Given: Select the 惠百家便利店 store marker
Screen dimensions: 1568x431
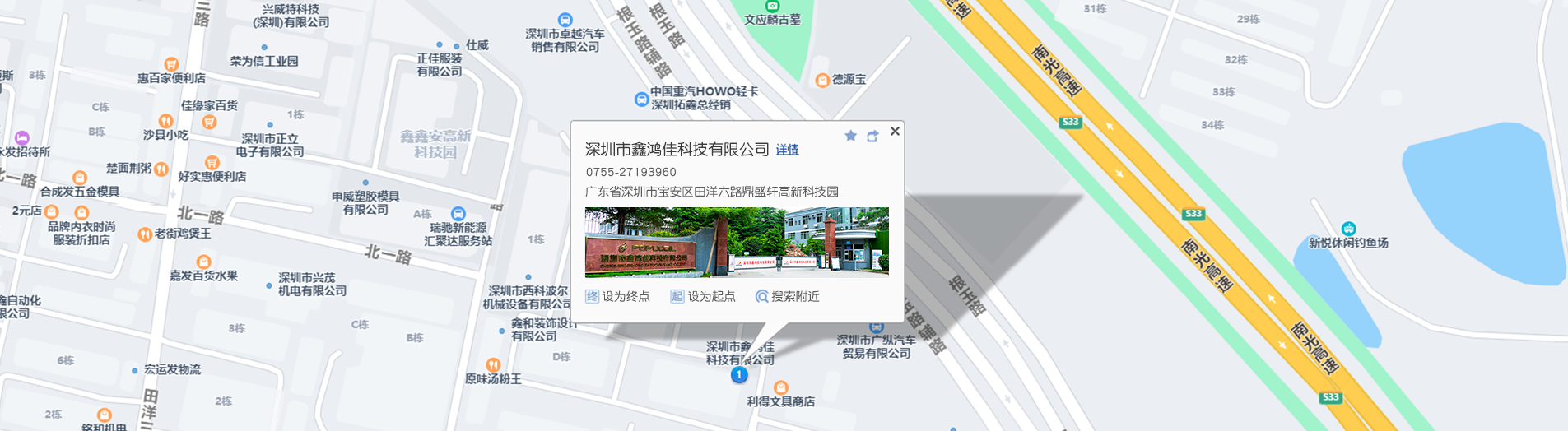Looking at the screenshot, I should [x=171, y=64].
